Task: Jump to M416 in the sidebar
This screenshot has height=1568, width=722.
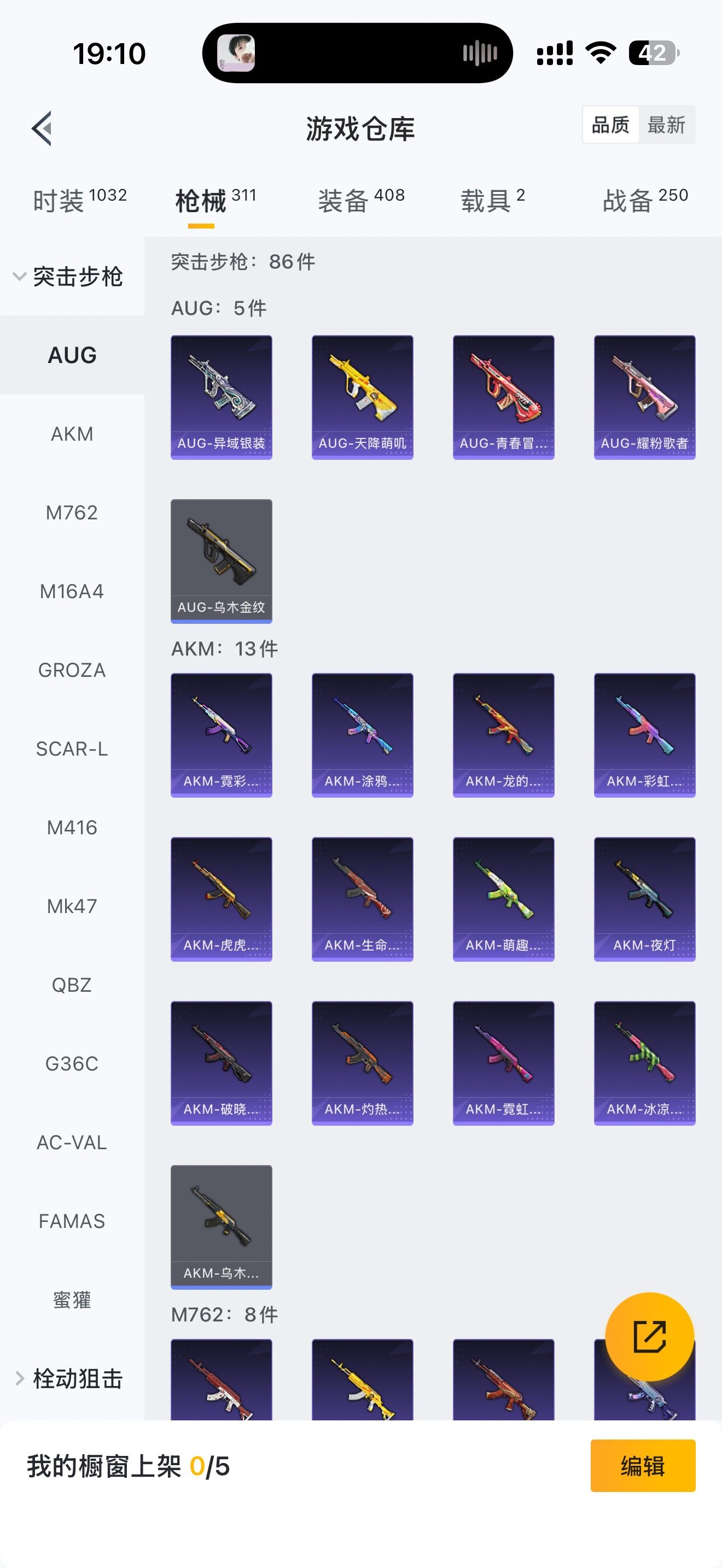Action: [72, 828]
